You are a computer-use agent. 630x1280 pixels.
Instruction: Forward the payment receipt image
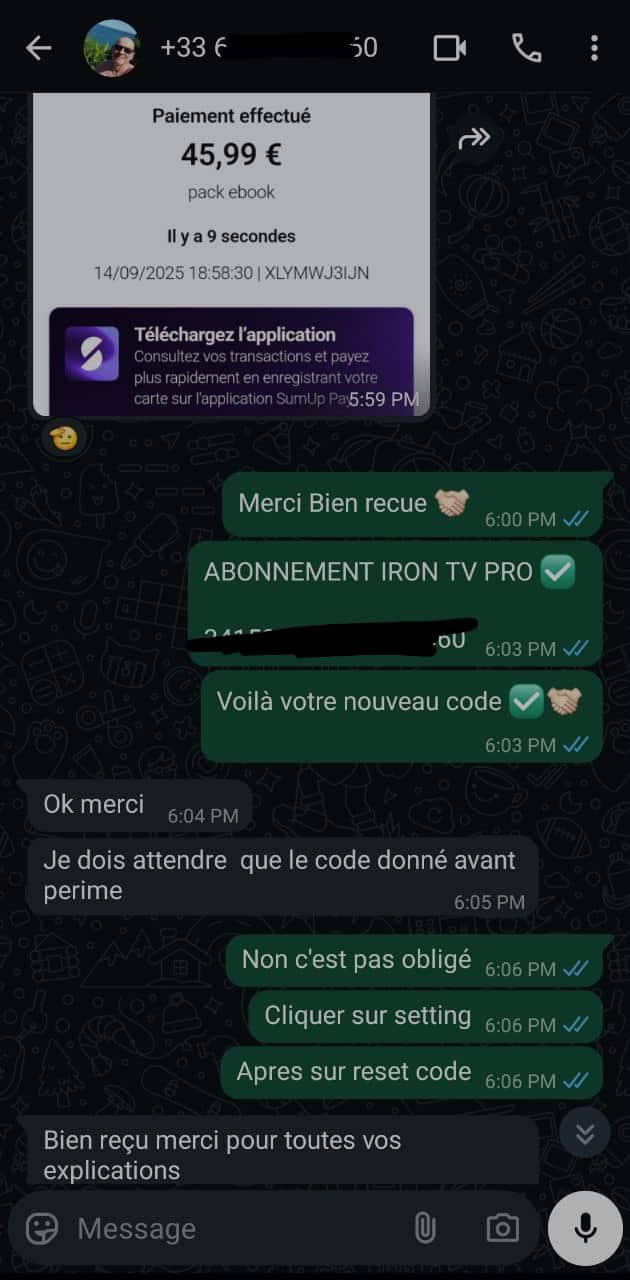coord(474,139)
